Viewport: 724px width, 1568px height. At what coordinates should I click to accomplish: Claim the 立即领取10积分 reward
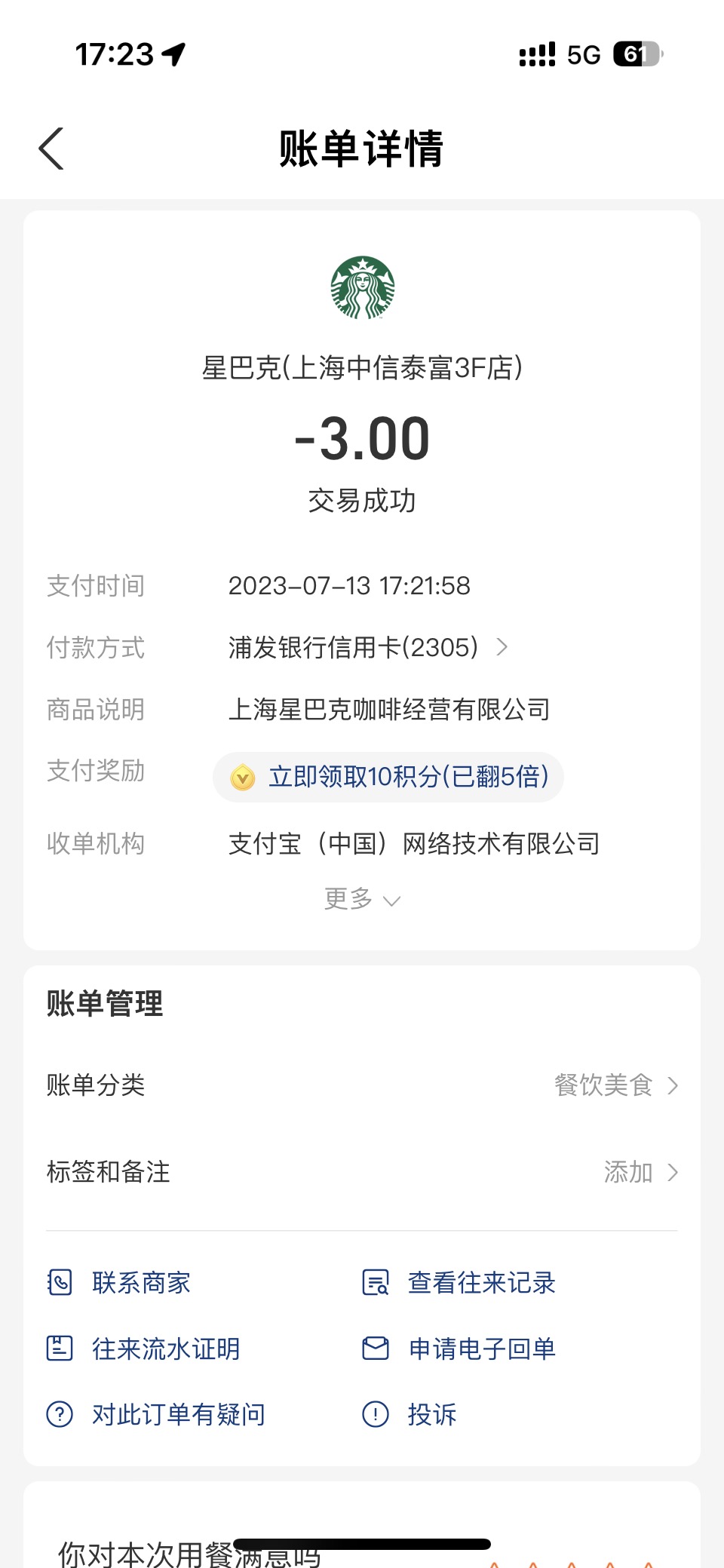[388, 777]
